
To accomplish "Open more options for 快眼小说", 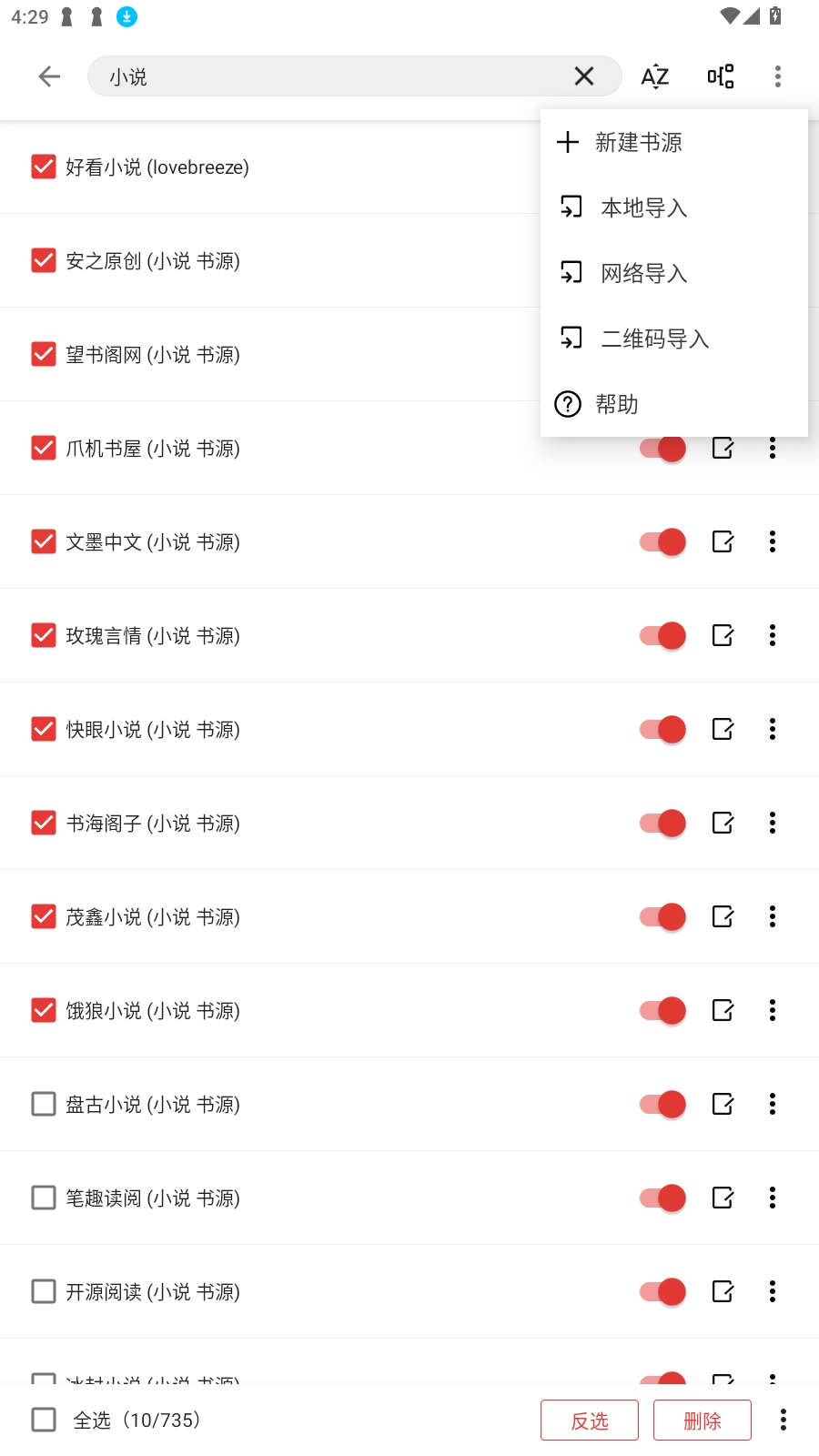I will [x=773, y=729].
